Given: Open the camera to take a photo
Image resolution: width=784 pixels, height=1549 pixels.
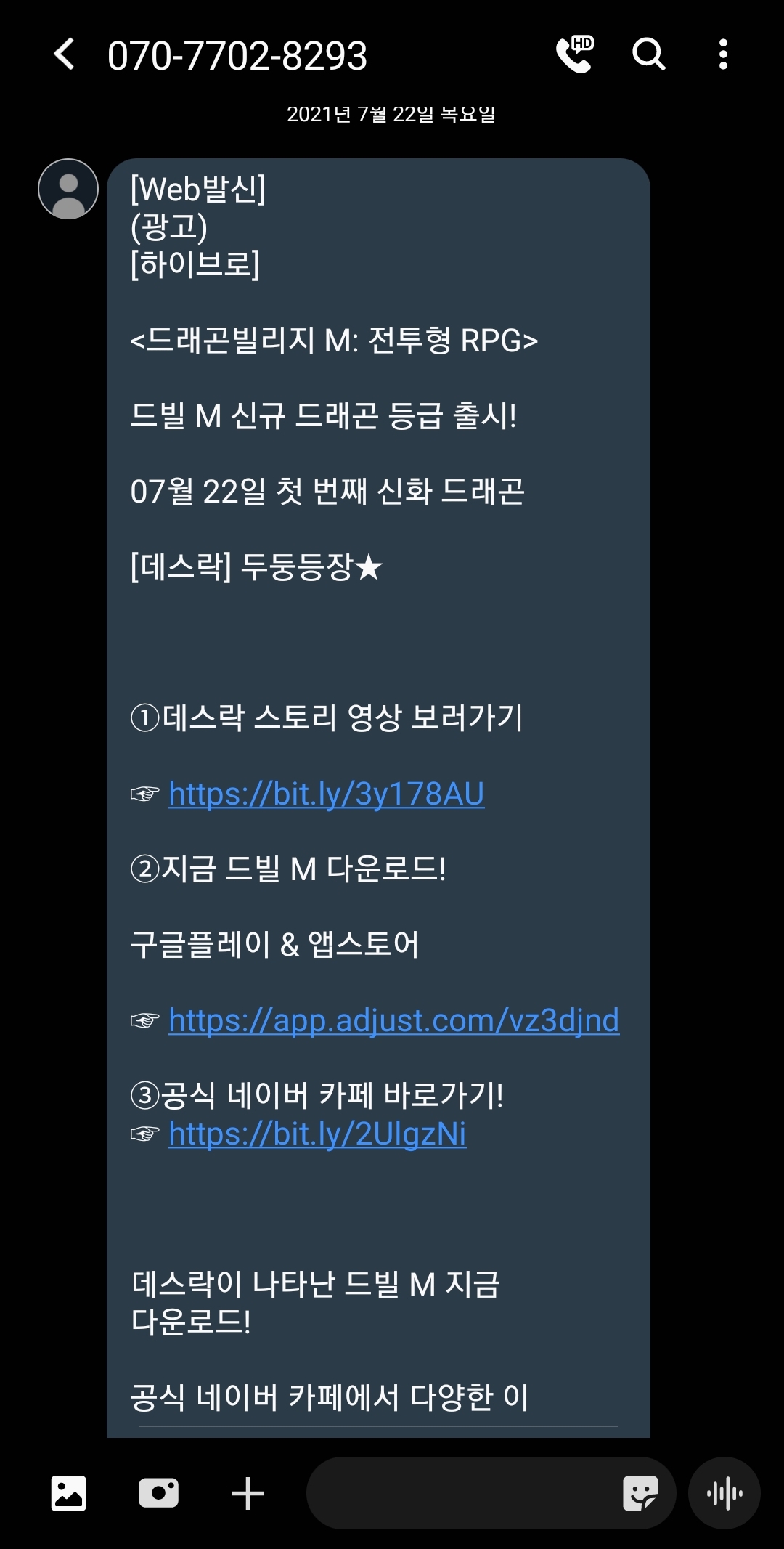Looking at the screenshot, I should click(x=158, y=1493).
